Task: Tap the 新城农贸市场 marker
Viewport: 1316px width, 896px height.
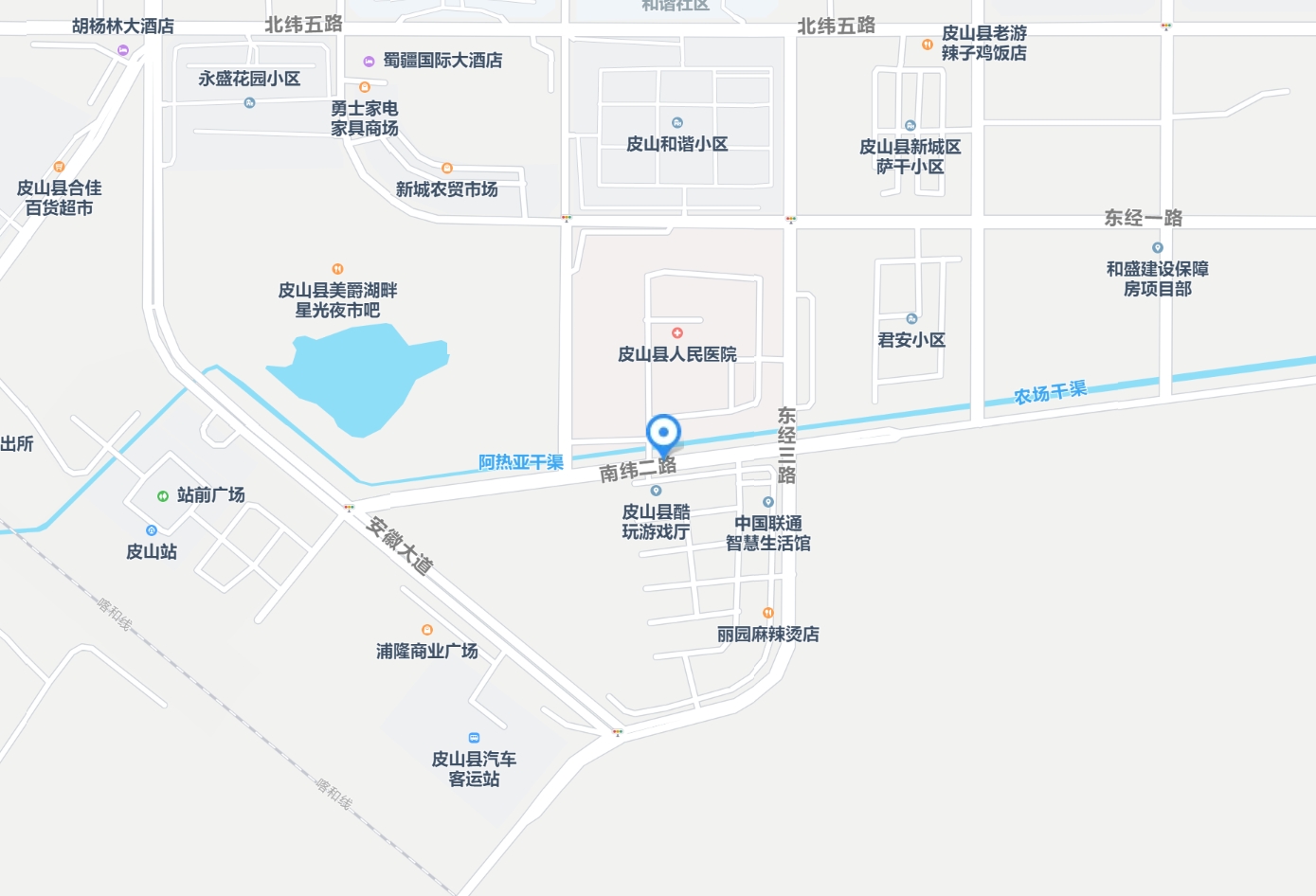Action: pyautogui.click(x=447, y=169)
